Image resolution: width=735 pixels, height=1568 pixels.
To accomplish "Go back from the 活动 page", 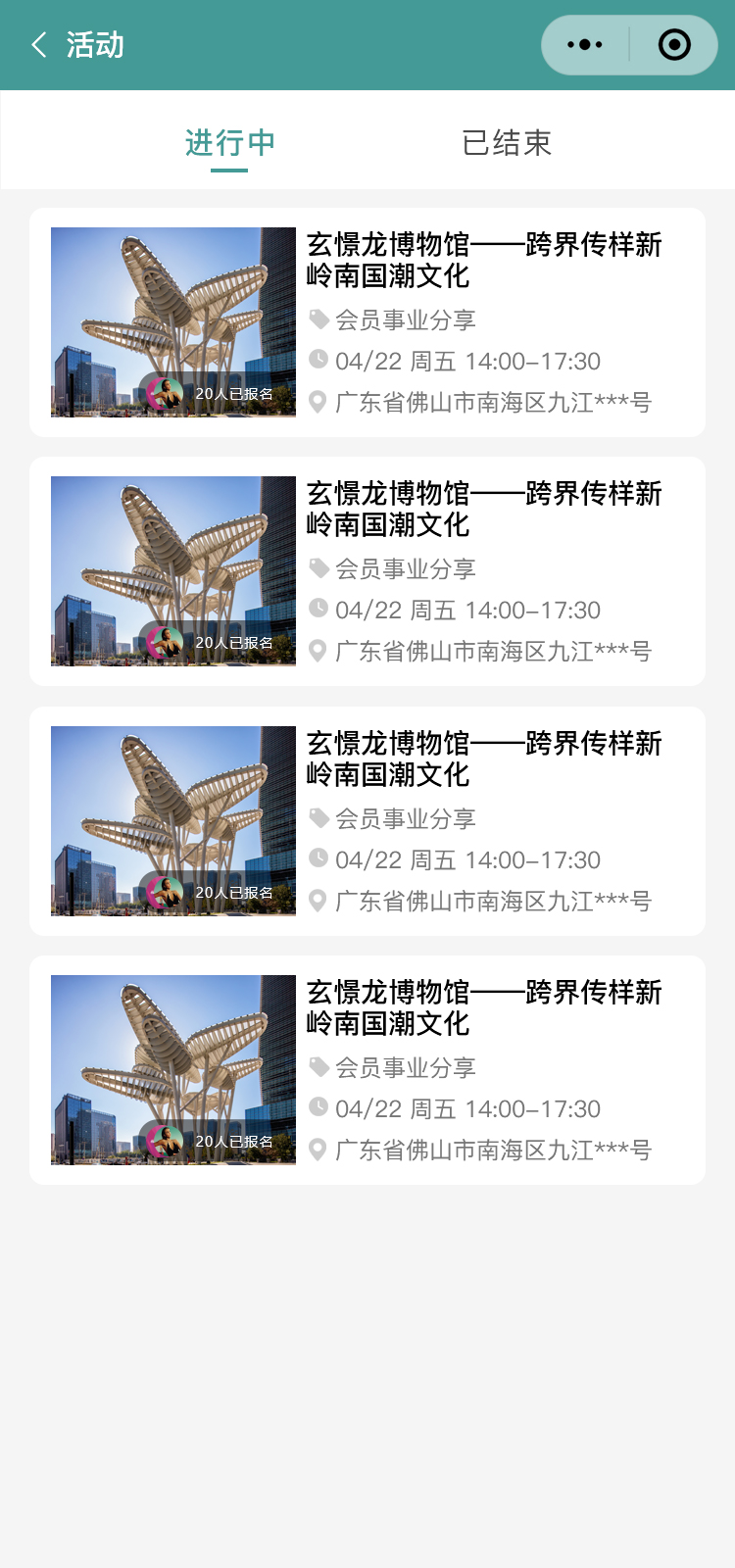I will [39, 45].
